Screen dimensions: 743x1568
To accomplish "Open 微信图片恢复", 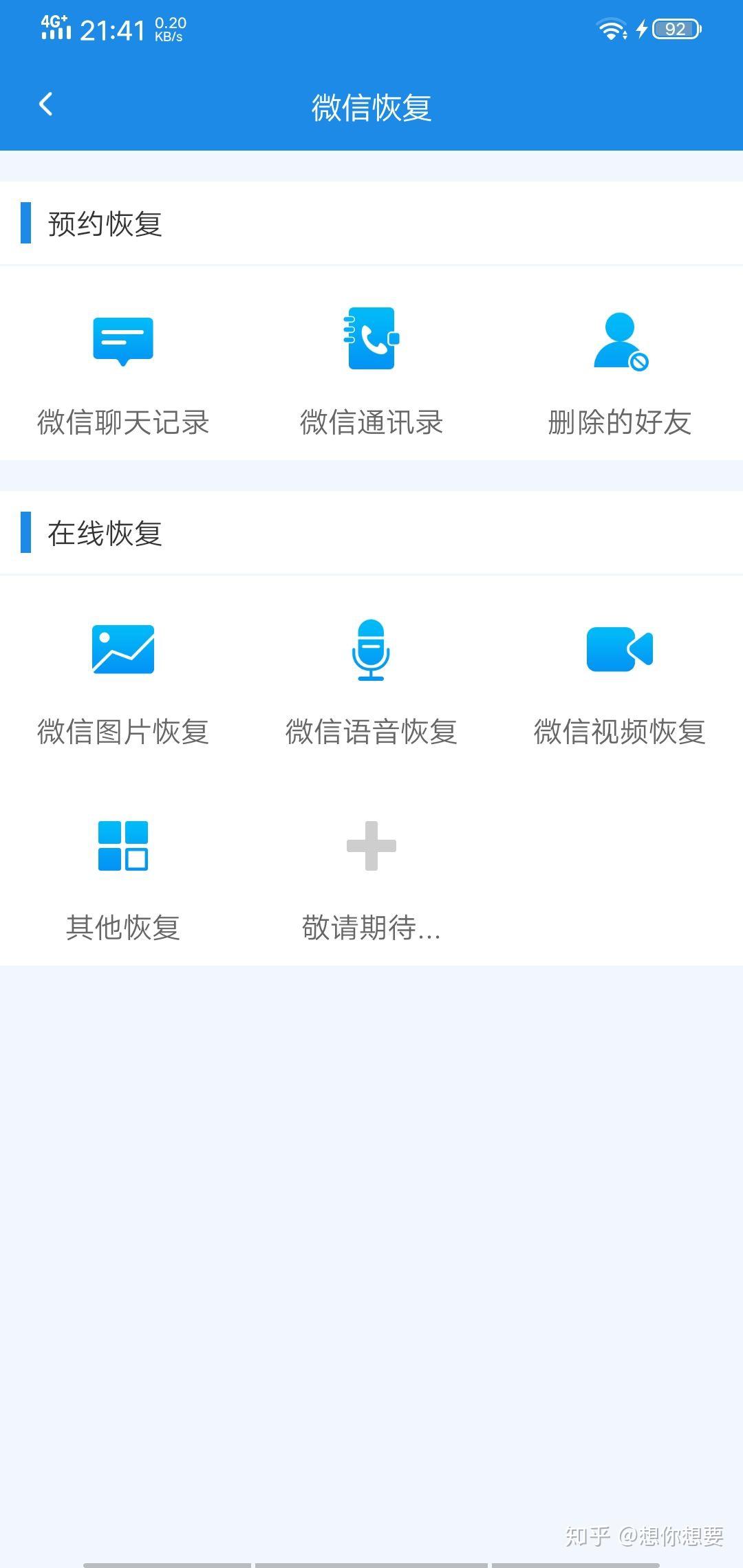I will pos(123,681).
